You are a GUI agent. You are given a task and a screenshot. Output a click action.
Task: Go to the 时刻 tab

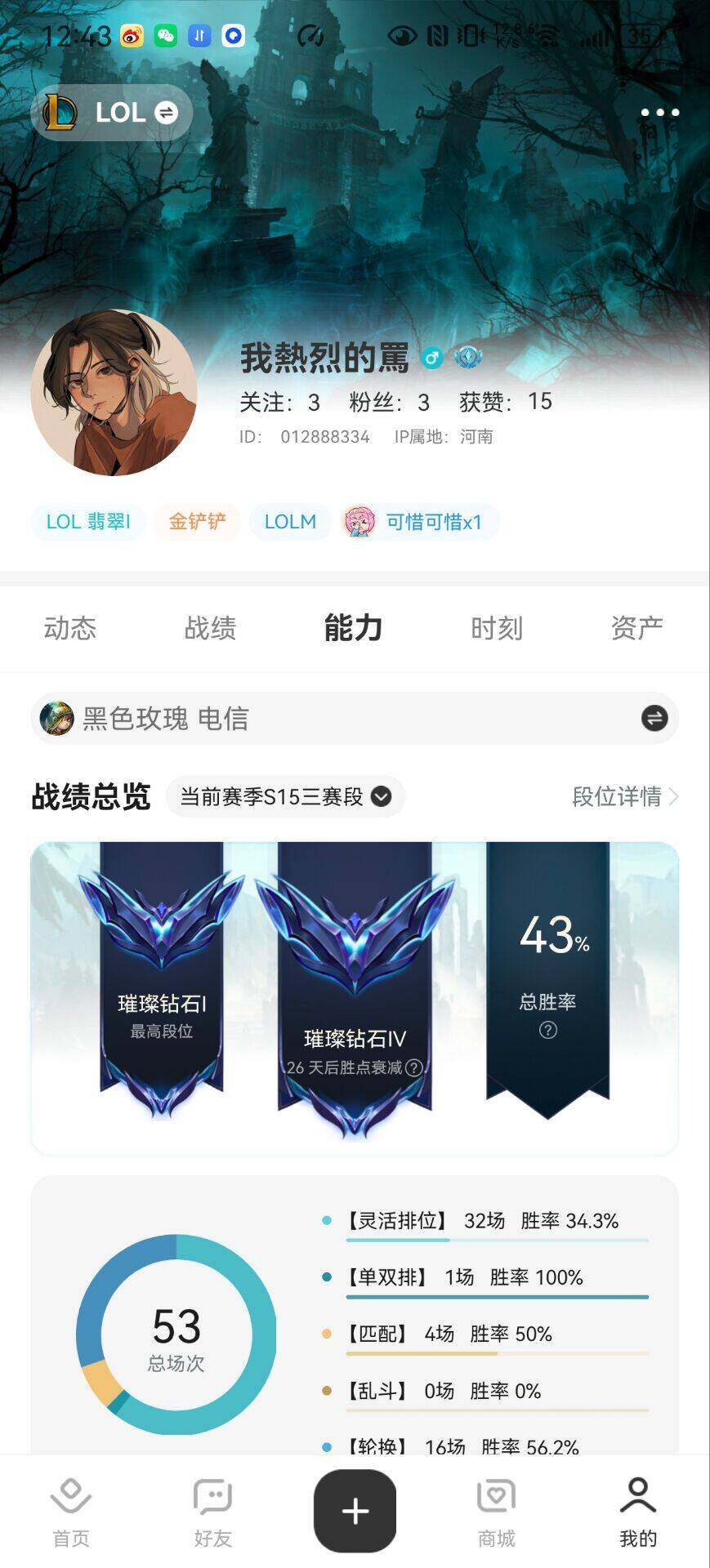(496, 628)
